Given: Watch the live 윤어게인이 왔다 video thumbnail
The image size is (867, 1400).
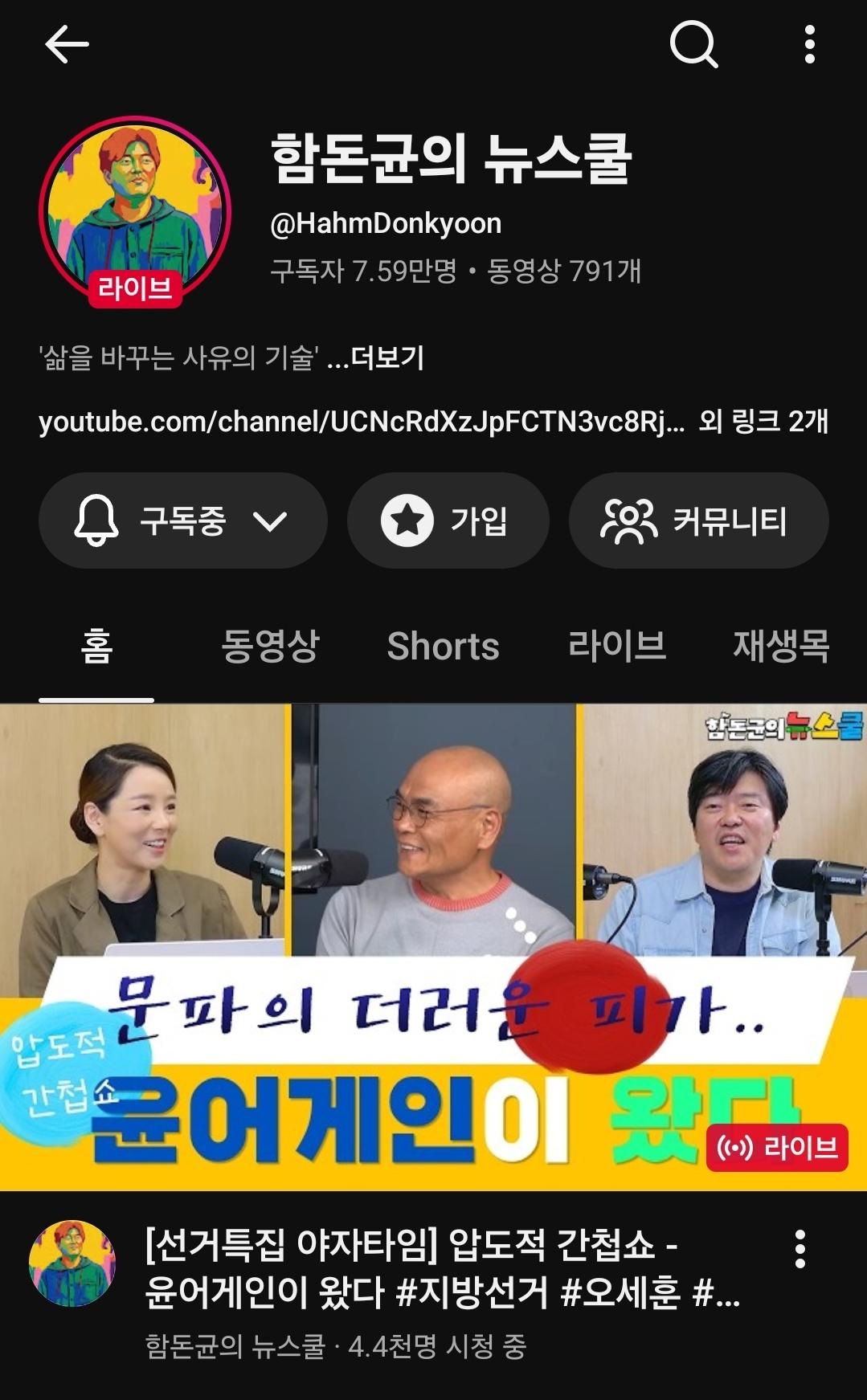Looking at the screenshot, I should pyautogui.click(x=433, y=948).
